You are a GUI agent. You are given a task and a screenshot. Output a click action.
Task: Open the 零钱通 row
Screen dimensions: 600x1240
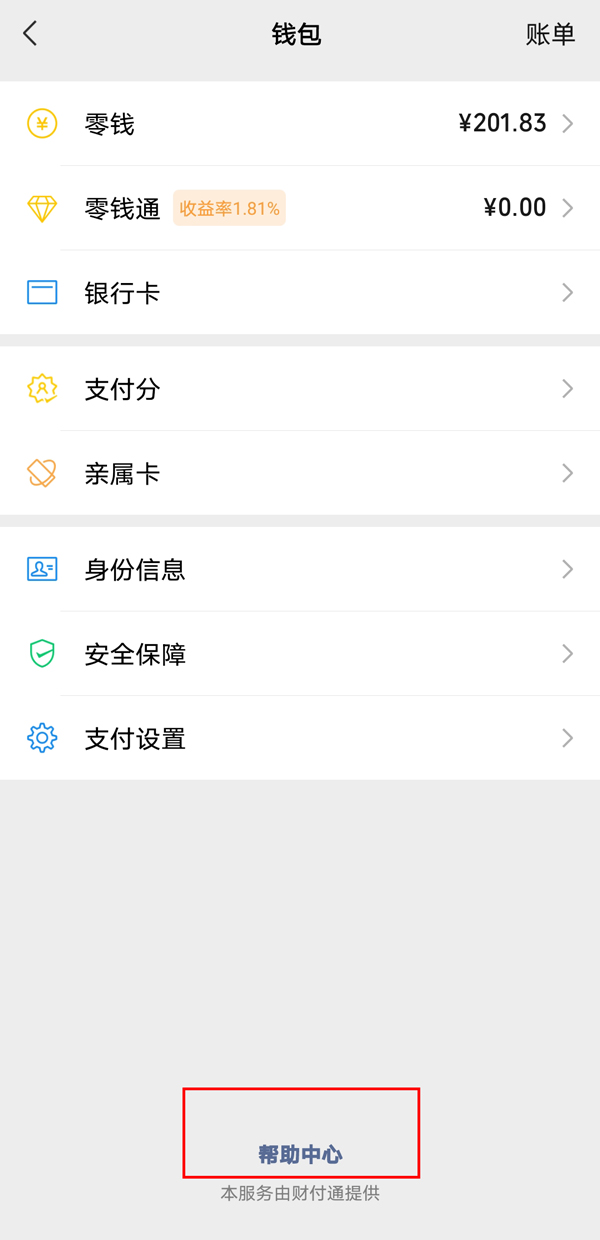coord(300,208)
